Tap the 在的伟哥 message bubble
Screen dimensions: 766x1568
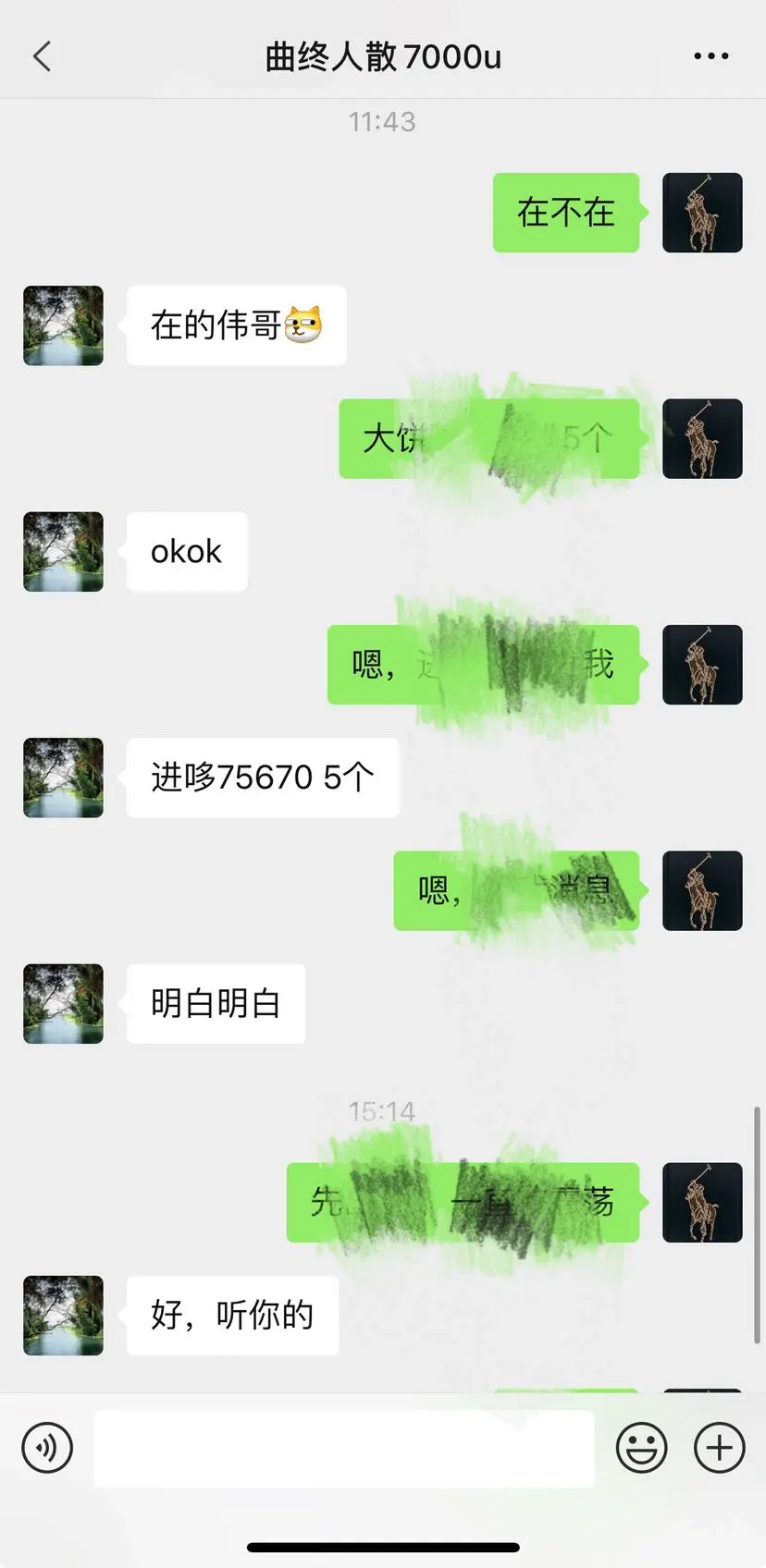(235, 325)
